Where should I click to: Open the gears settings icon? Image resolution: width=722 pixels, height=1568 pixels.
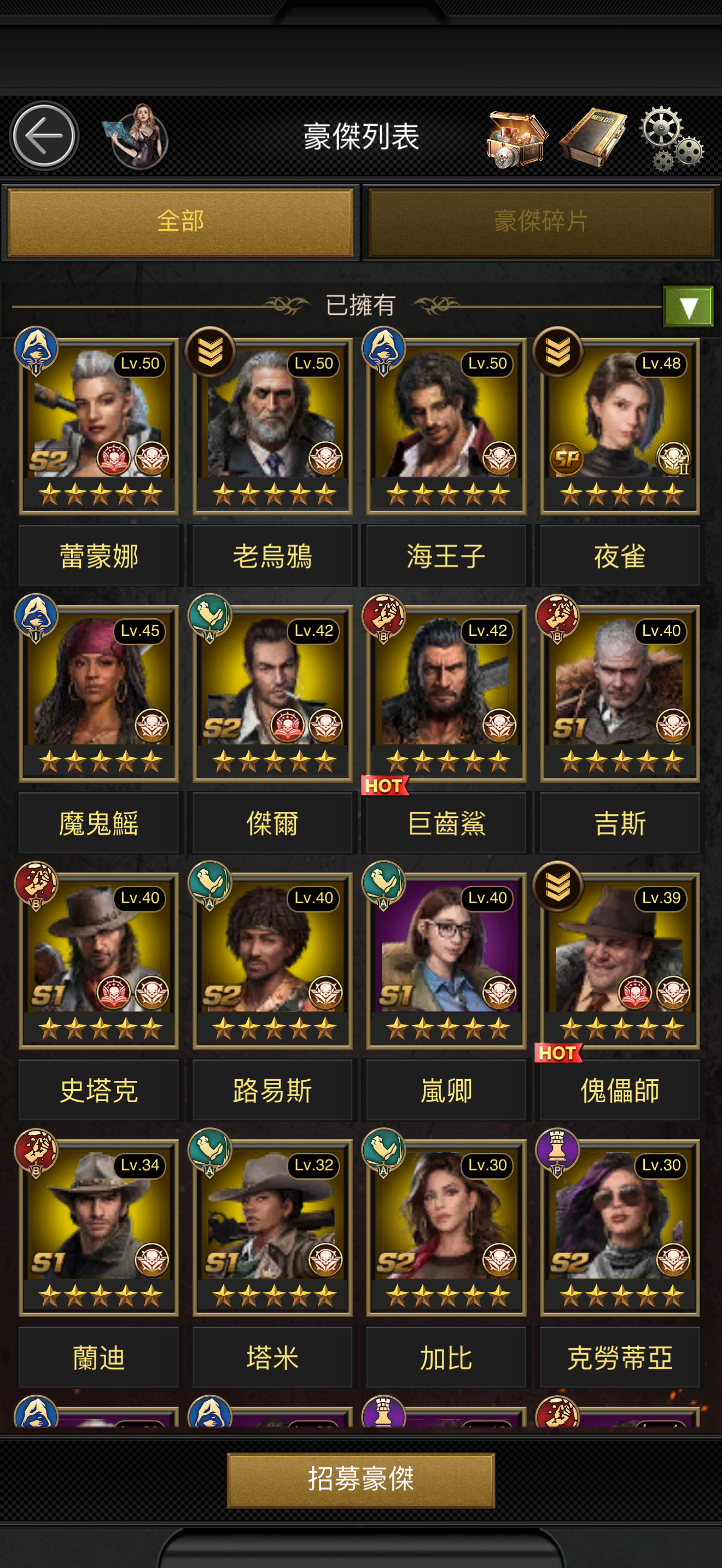point(672,139)
